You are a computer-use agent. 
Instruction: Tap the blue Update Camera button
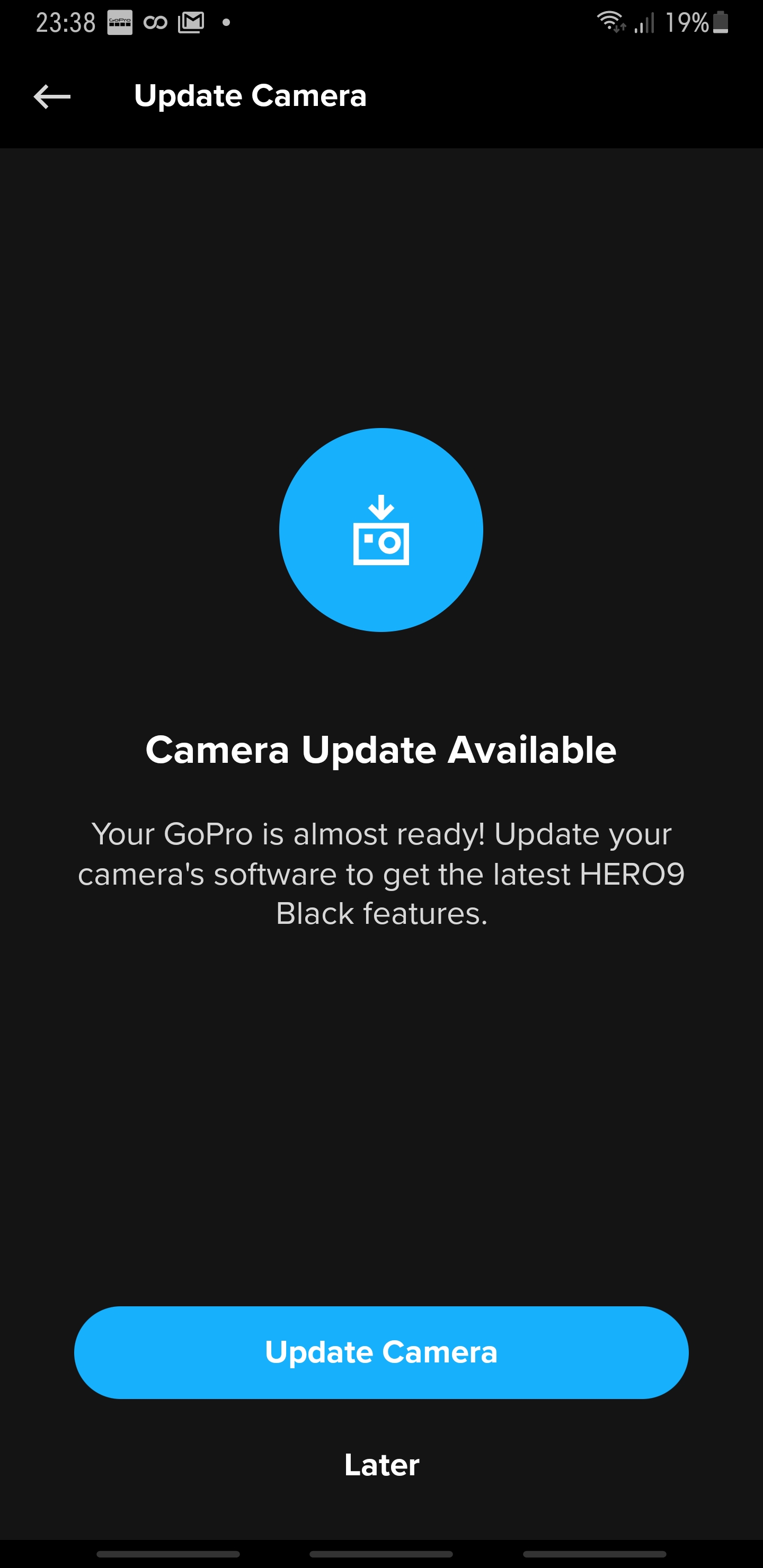(x=381, y=1352)
